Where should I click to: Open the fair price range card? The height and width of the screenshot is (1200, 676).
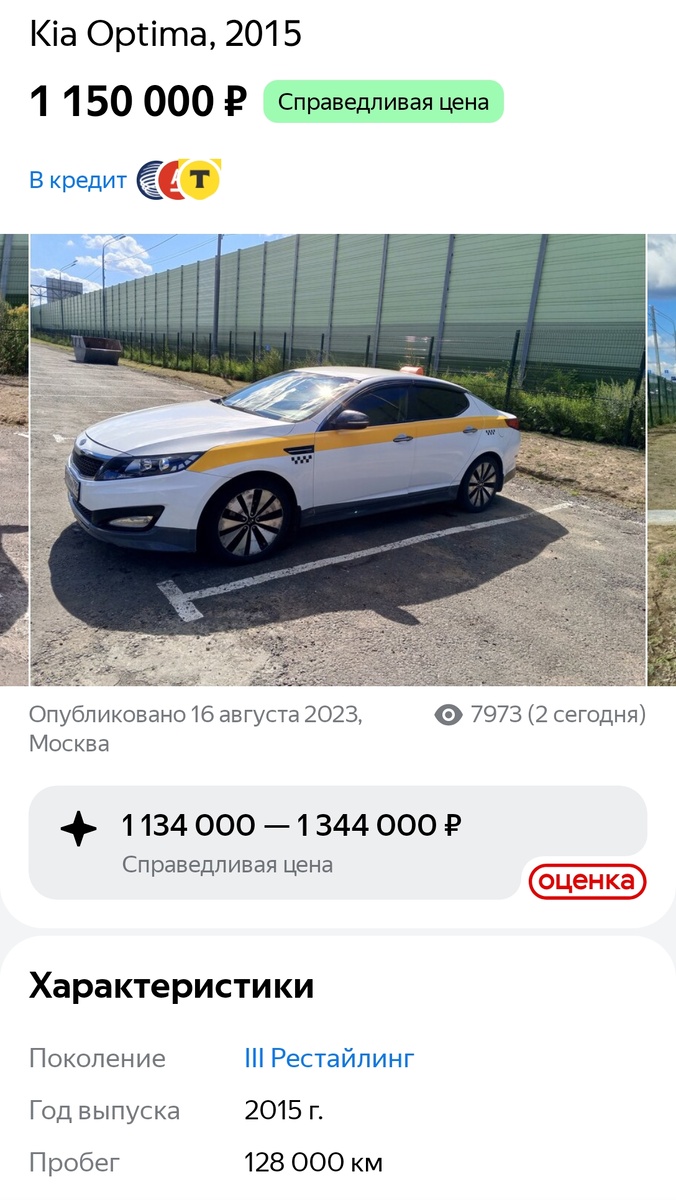point(338,842)
